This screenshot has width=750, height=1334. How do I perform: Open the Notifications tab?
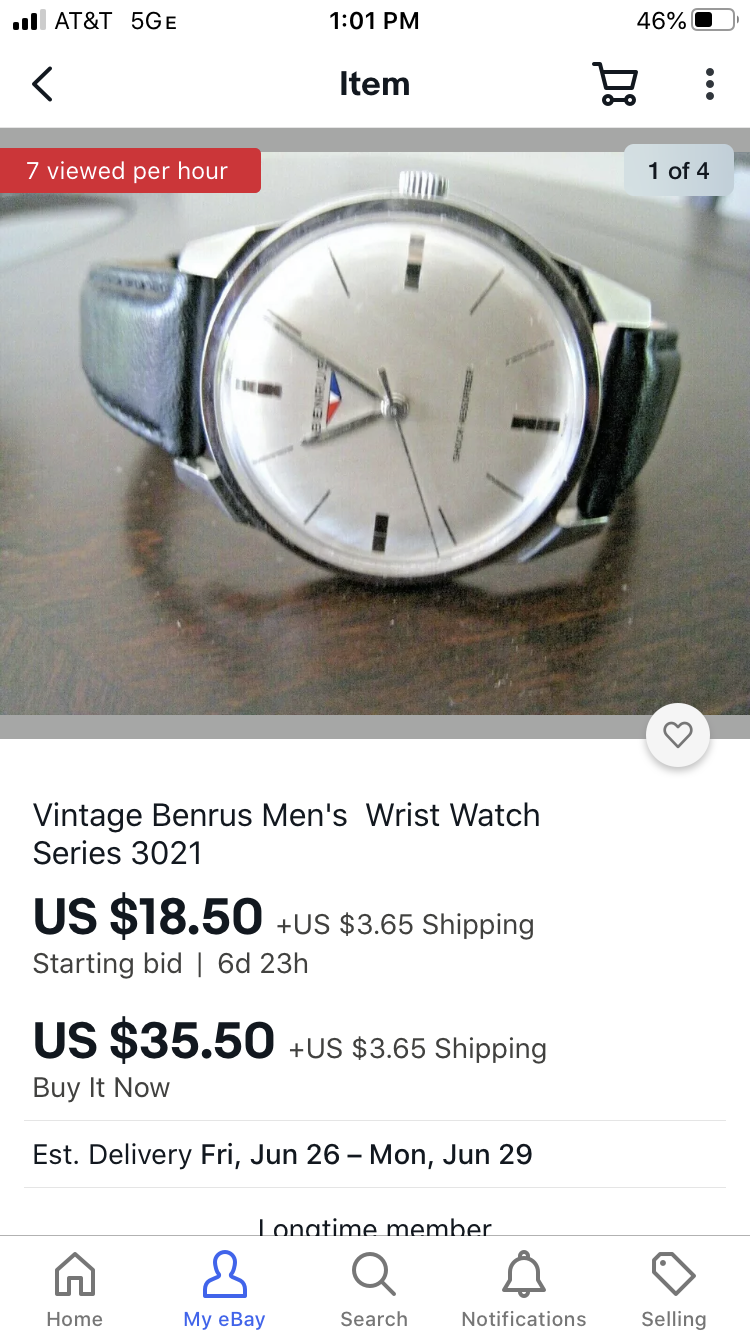524,1289
